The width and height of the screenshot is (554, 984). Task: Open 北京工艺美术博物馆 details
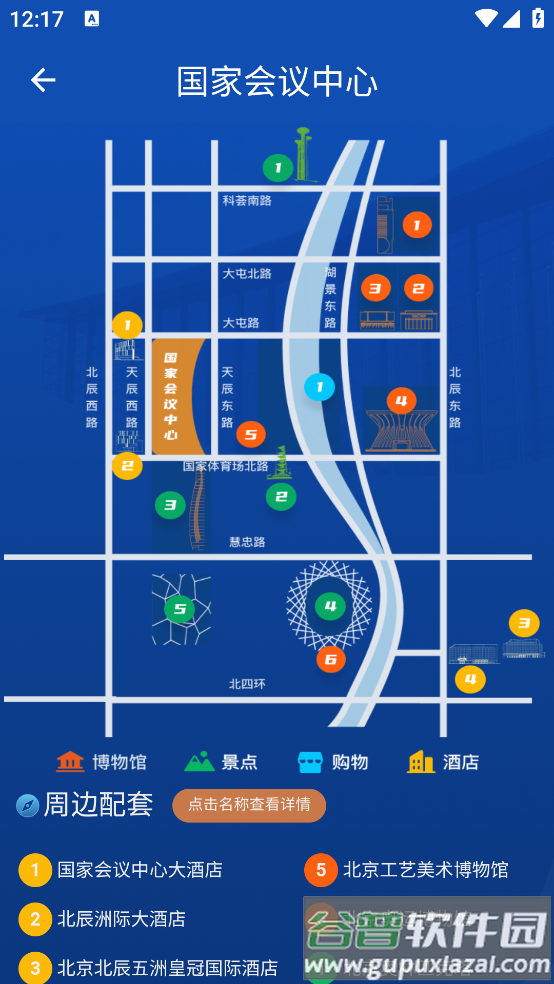click(425, 870)
